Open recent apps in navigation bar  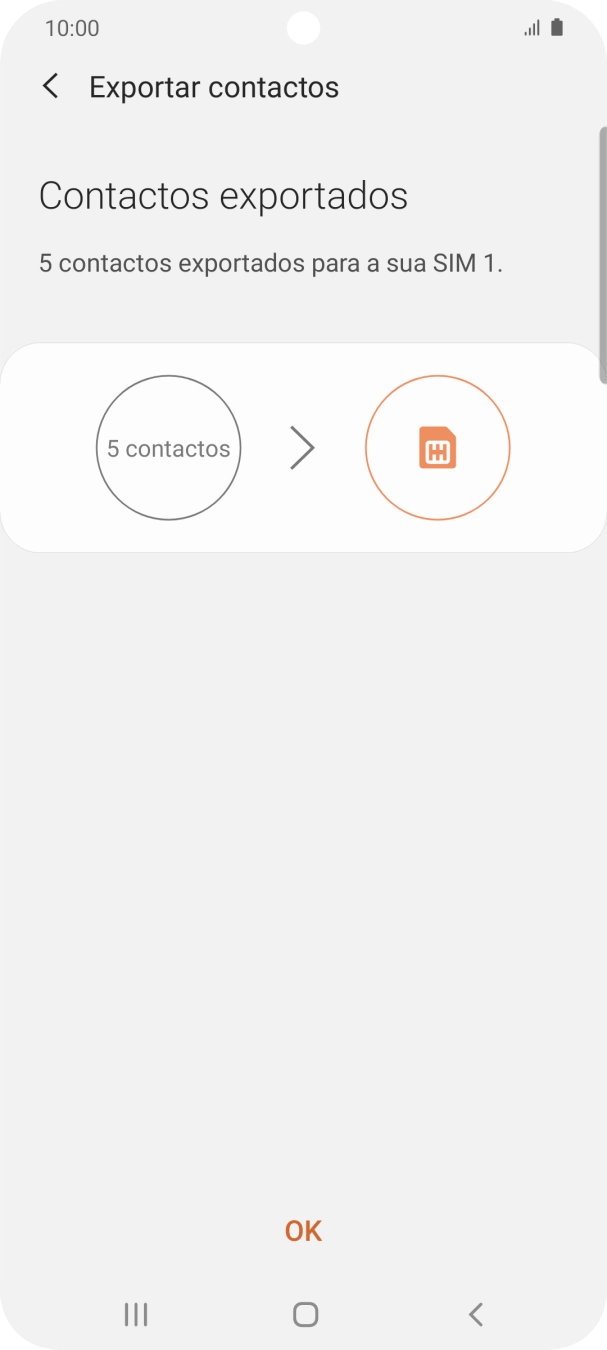point(136,1314)
